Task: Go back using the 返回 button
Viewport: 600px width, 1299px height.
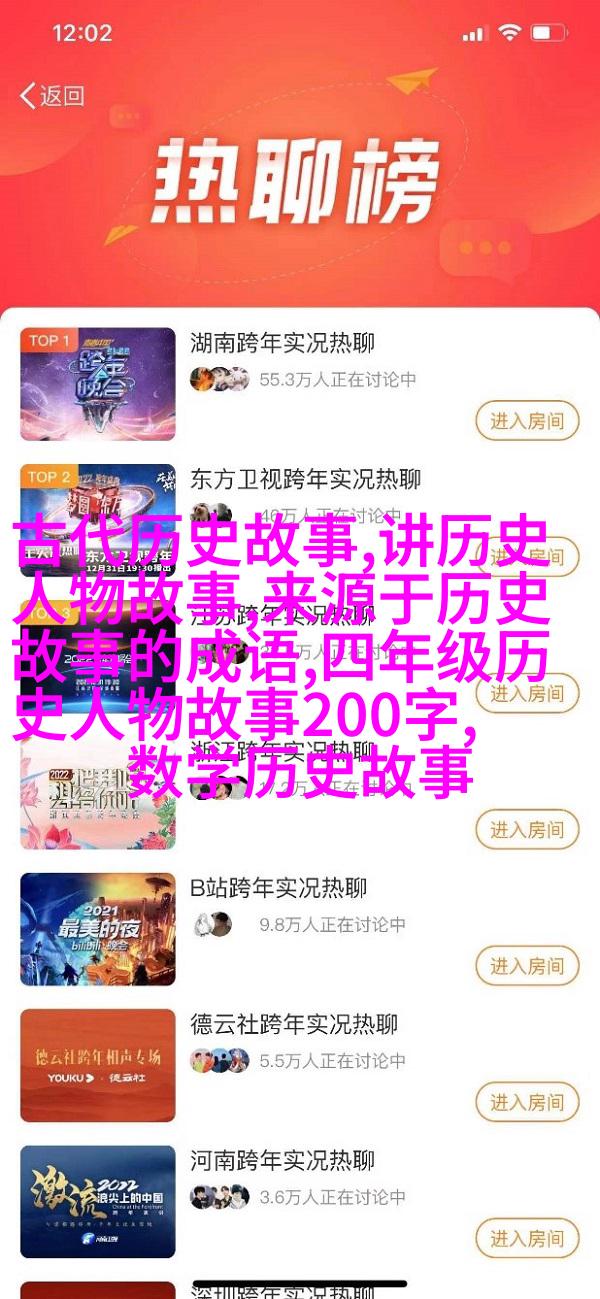Action: 52,96
